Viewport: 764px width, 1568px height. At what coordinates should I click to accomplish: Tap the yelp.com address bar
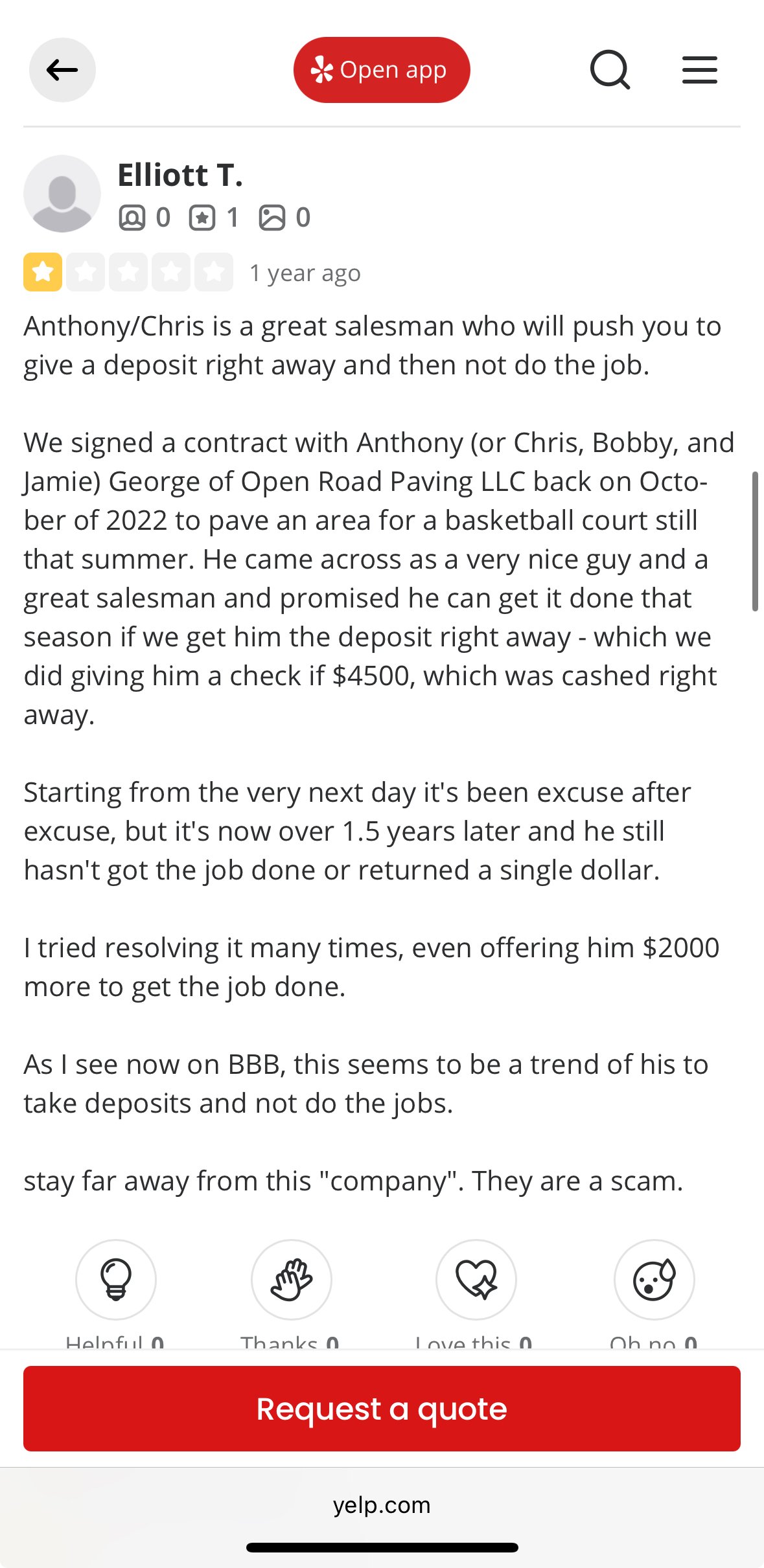click(382, 1505)
